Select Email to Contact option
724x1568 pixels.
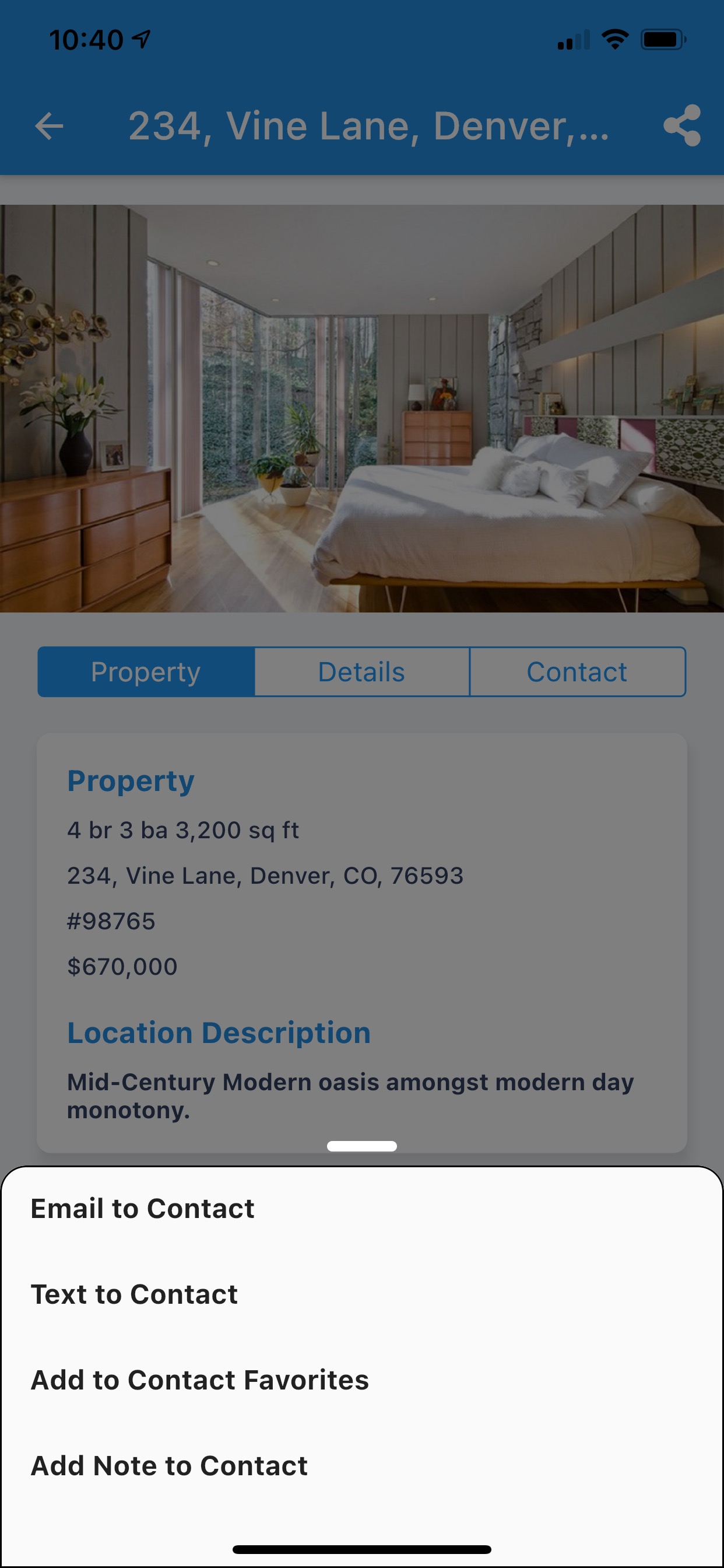(x=361, y=1209)
